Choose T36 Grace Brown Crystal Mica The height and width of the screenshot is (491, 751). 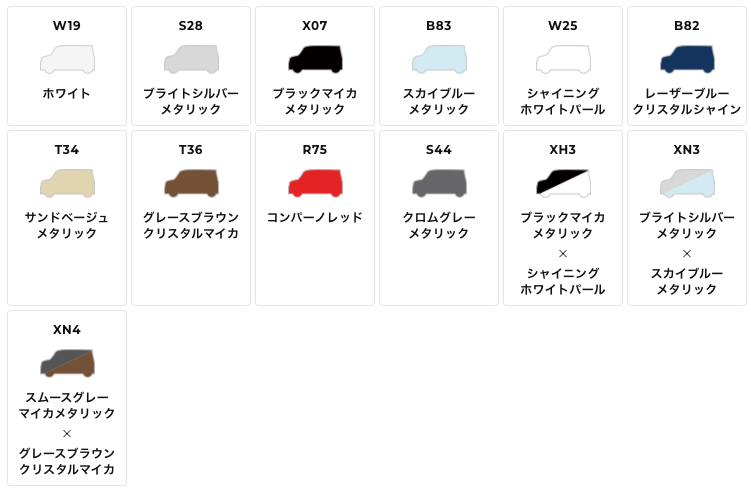click(x=191, y=184)
